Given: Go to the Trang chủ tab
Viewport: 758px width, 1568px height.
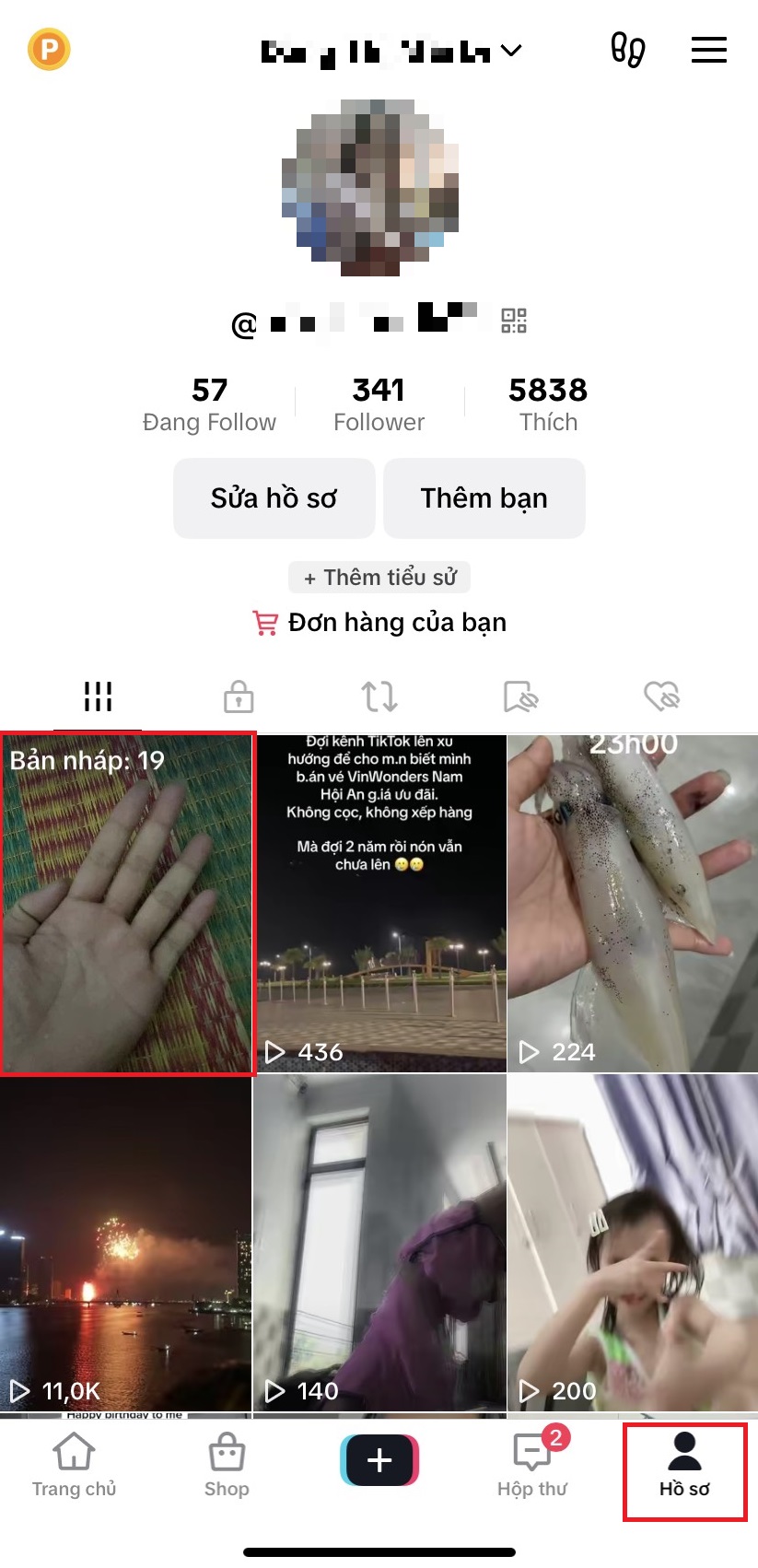Looking at the screenshot, I should point(74,1465).
